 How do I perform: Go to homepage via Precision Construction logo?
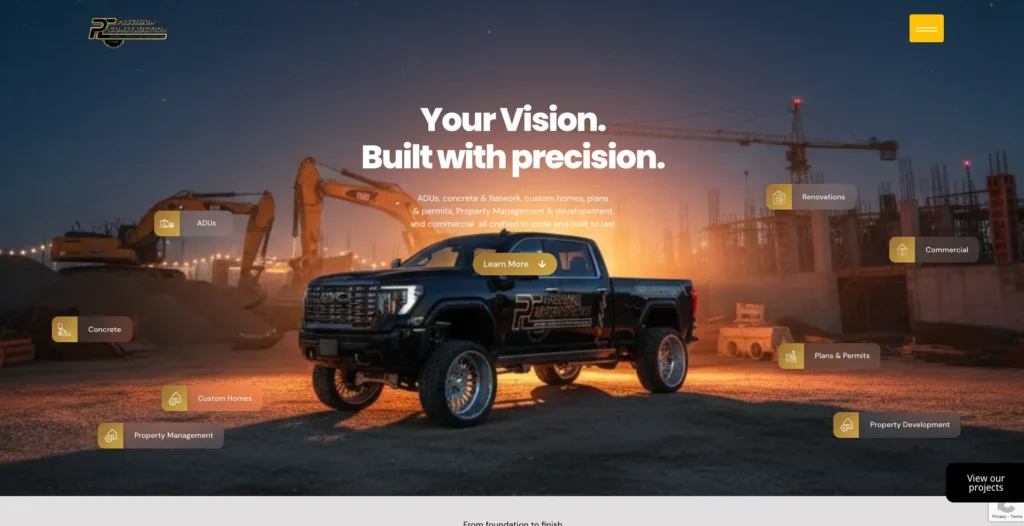click(x=127, y=31)
